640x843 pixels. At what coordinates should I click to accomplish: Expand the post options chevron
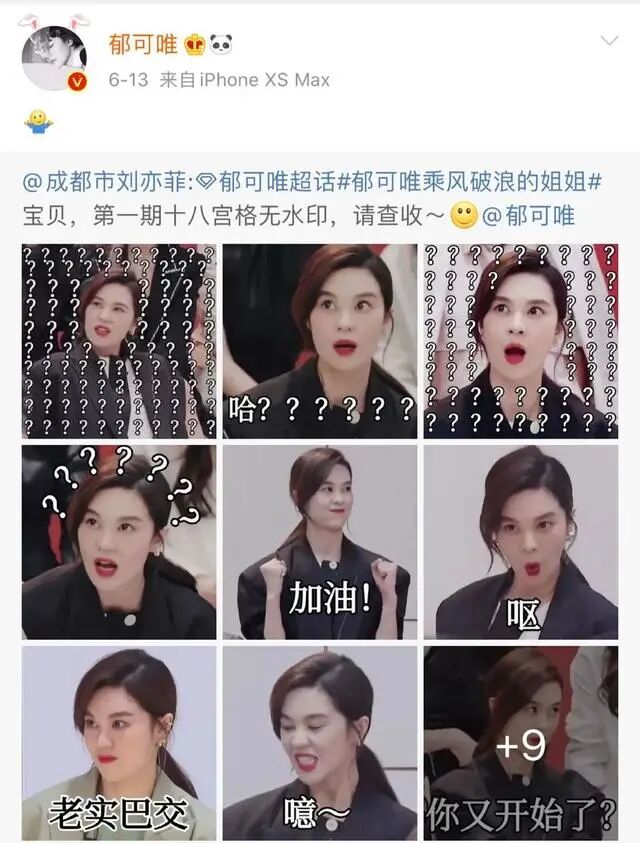tap(609, 41)
